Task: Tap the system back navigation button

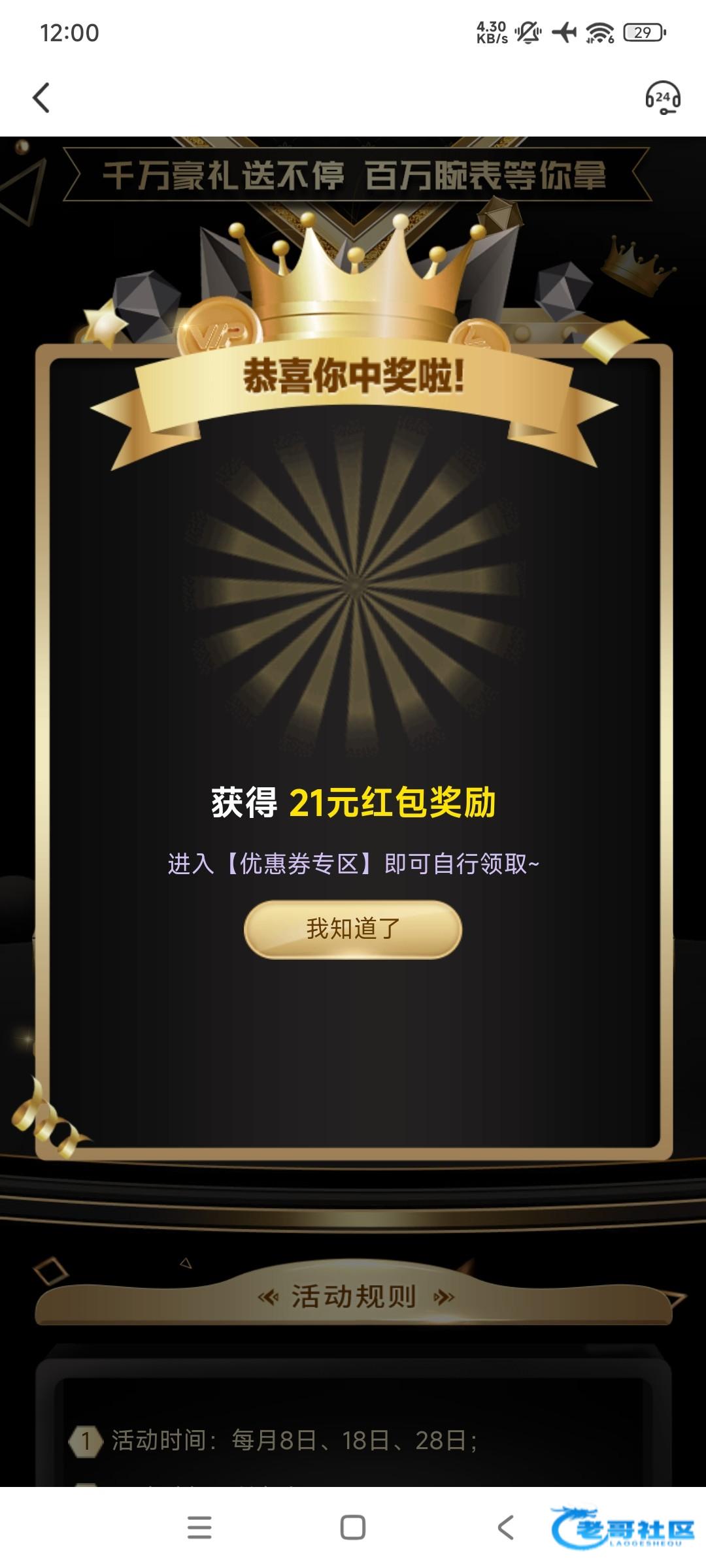Action: (x=505, y=1527)
